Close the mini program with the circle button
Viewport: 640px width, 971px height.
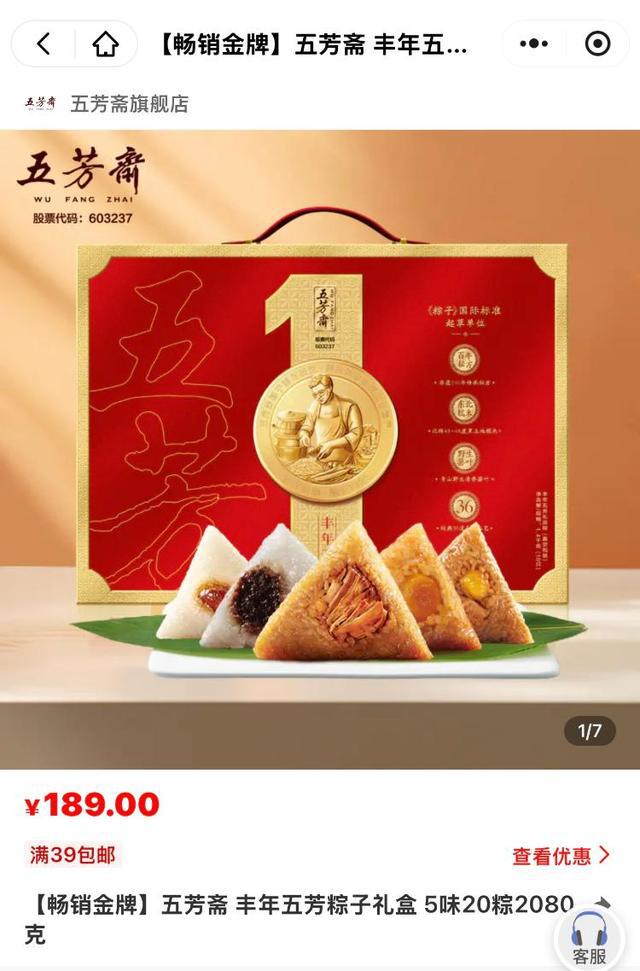597,44
